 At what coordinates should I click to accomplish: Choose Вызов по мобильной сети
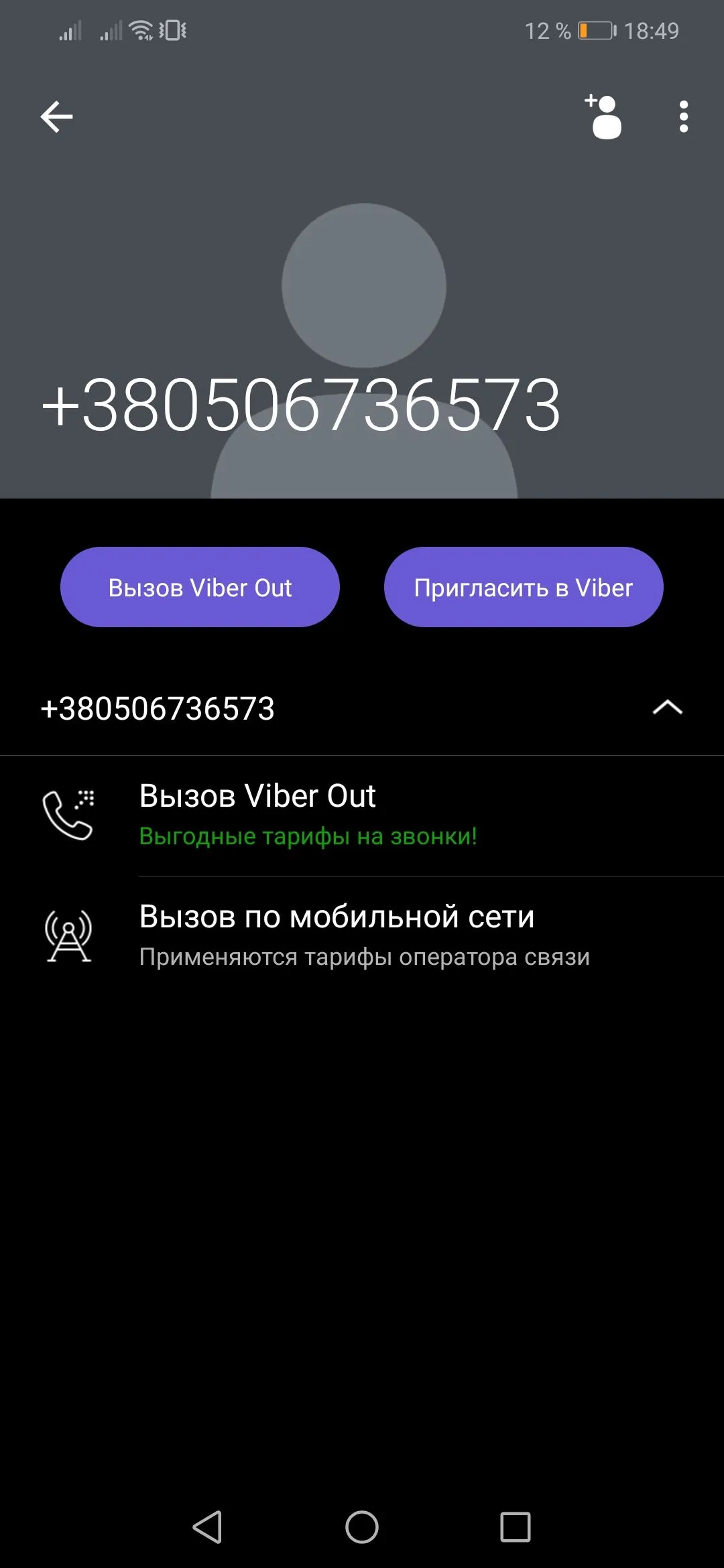(x=362, y=935)
